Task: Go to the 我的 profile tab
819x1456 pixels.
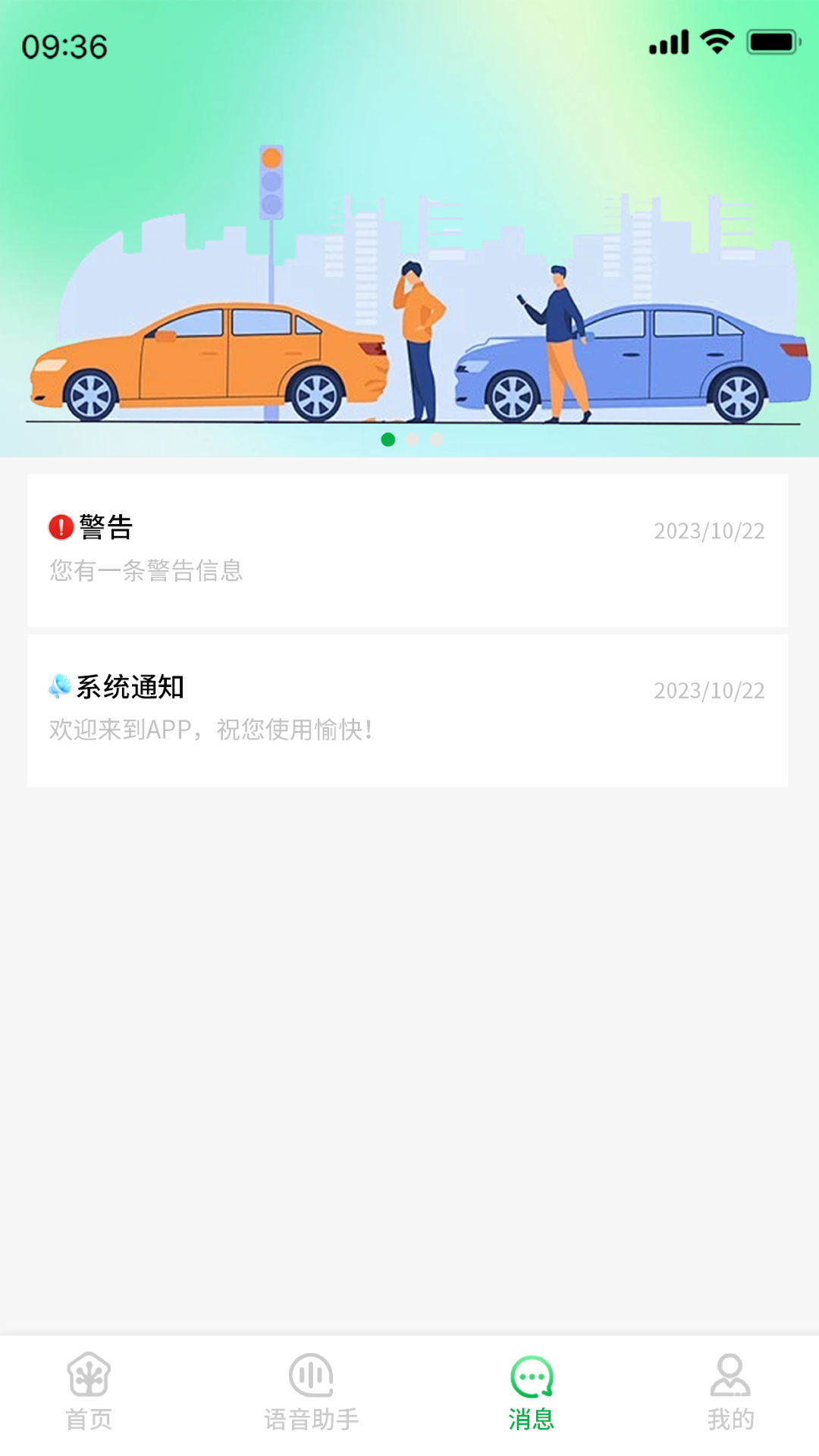Action: 730,1392
